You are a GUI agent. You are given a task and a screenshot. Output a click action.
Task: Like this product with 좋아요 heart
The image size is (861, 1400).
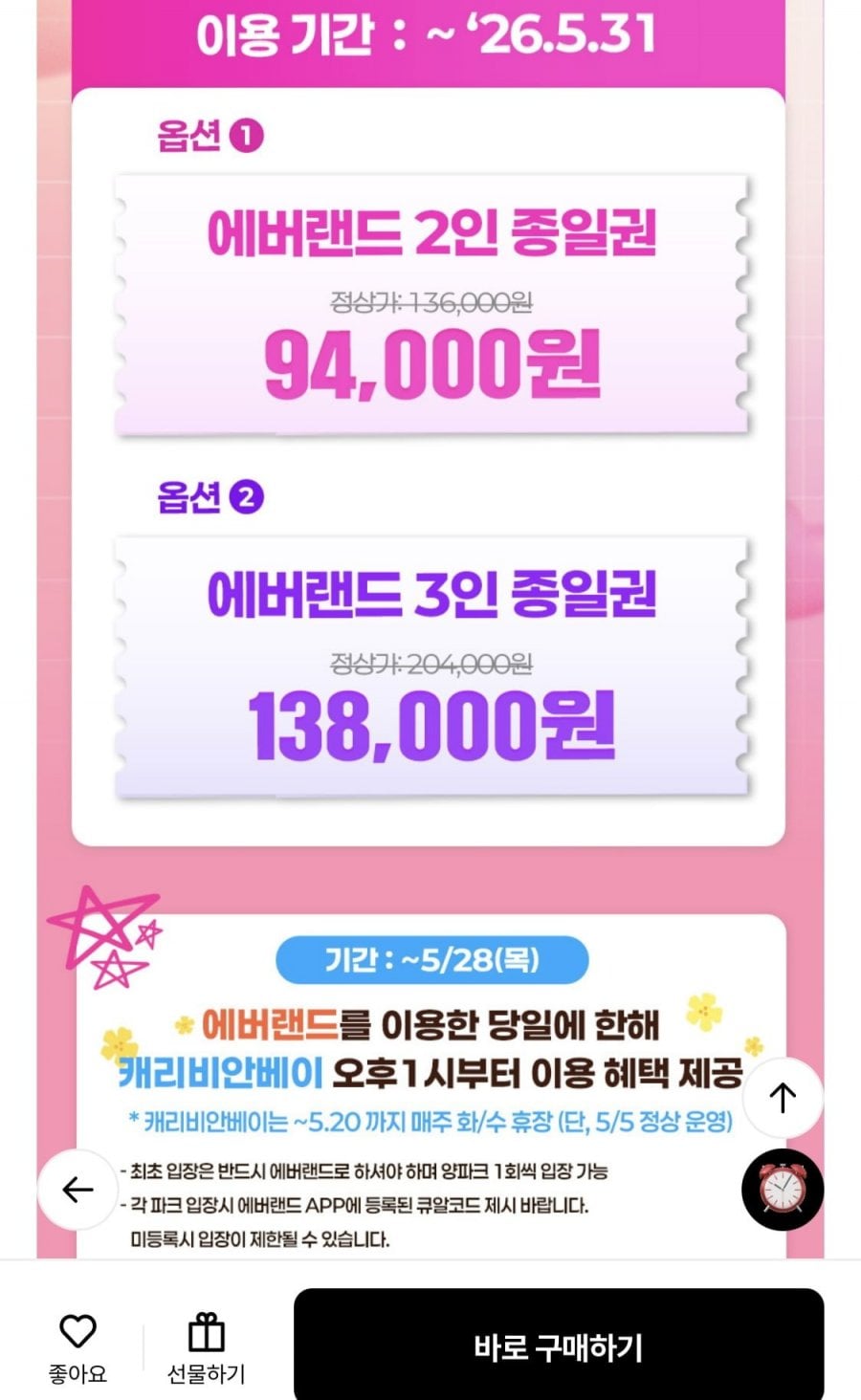pos(77,1348)
